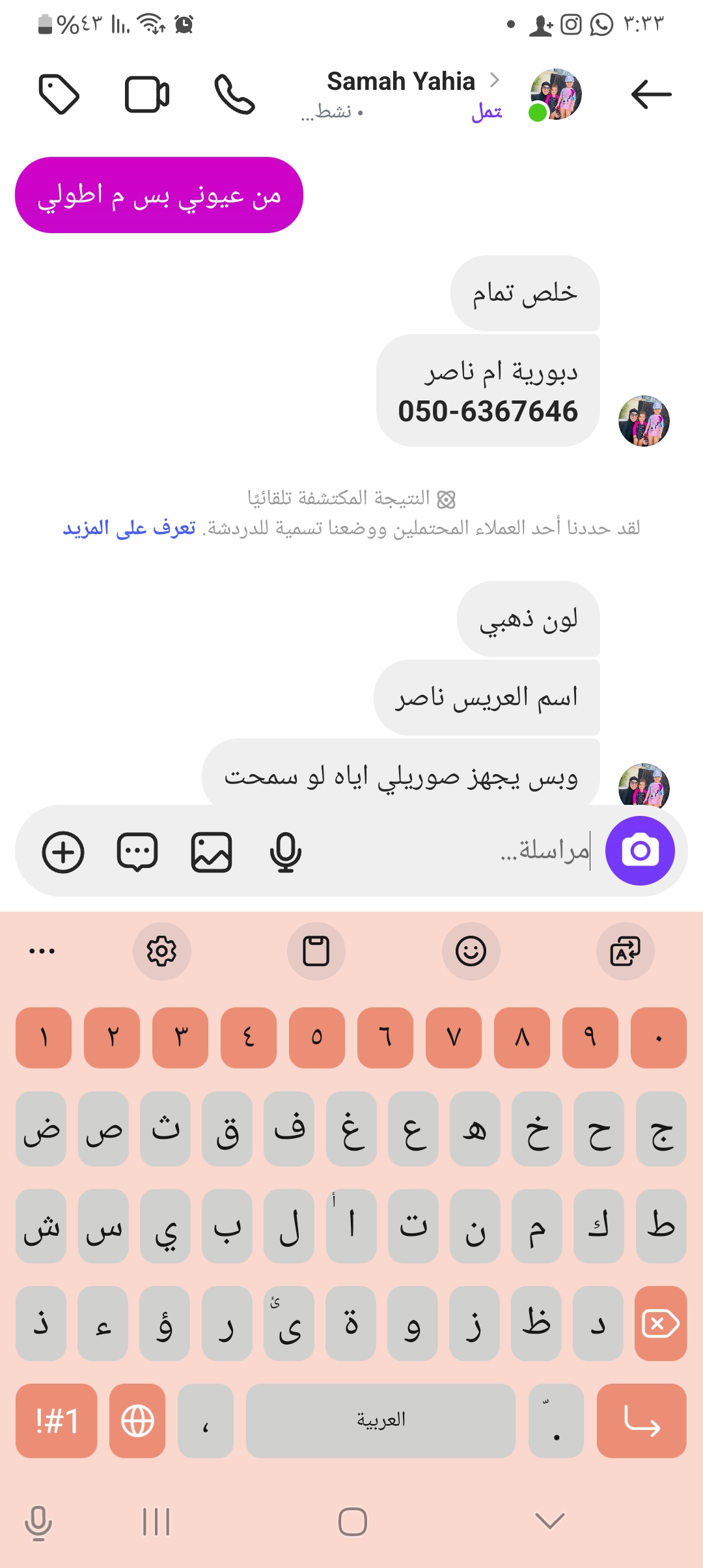Open the label tag options

tap(59, 95)
